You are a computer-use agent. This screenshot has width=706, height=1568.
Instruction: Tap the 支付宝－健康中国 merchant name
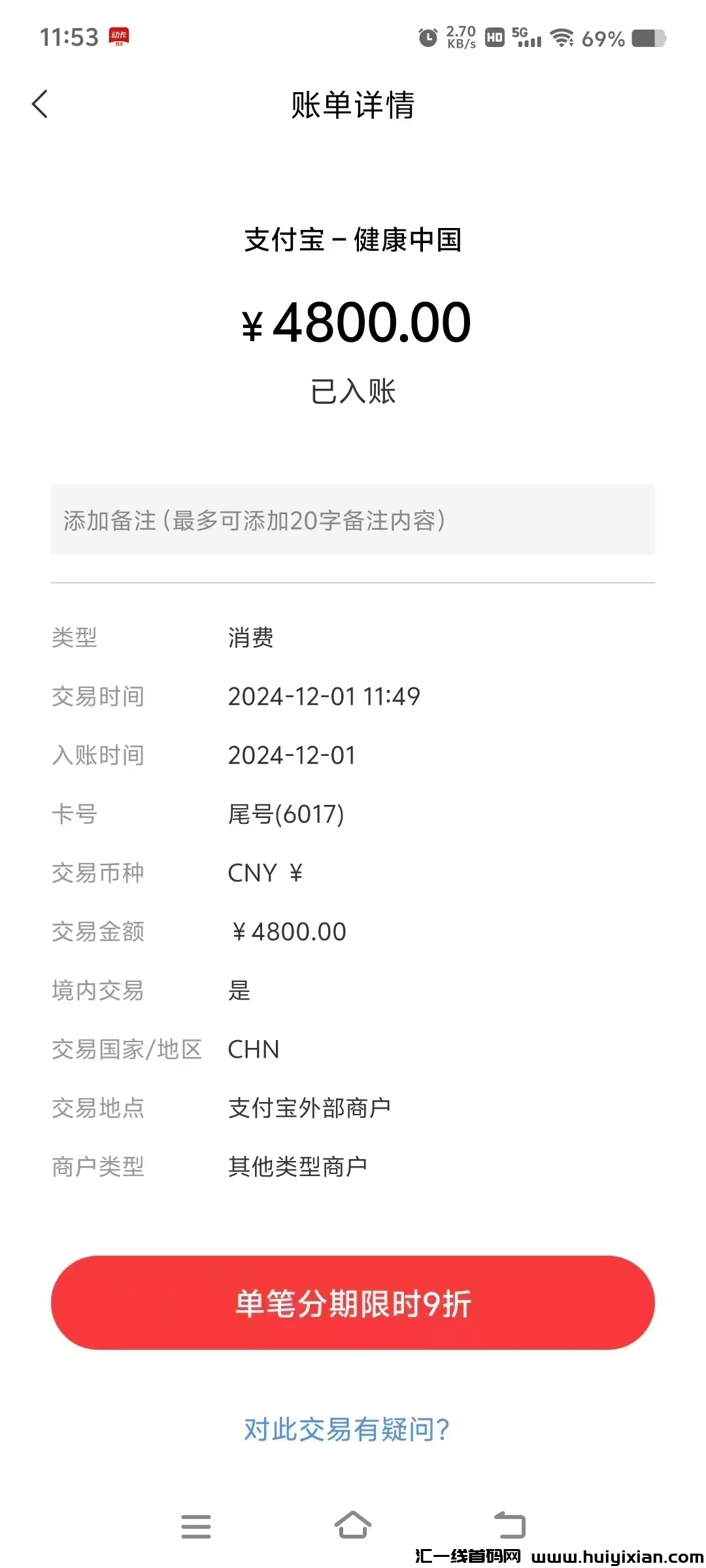pos(353,240)
